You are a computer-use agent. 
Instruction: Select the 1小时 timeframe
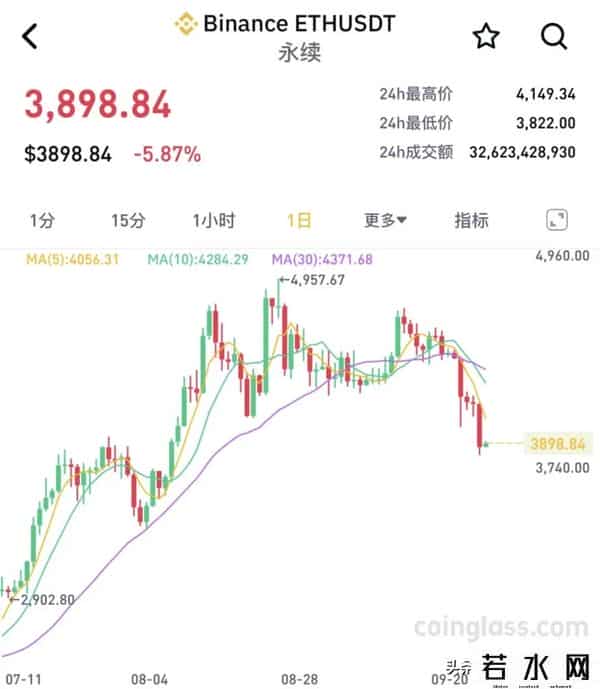[214, 220]
